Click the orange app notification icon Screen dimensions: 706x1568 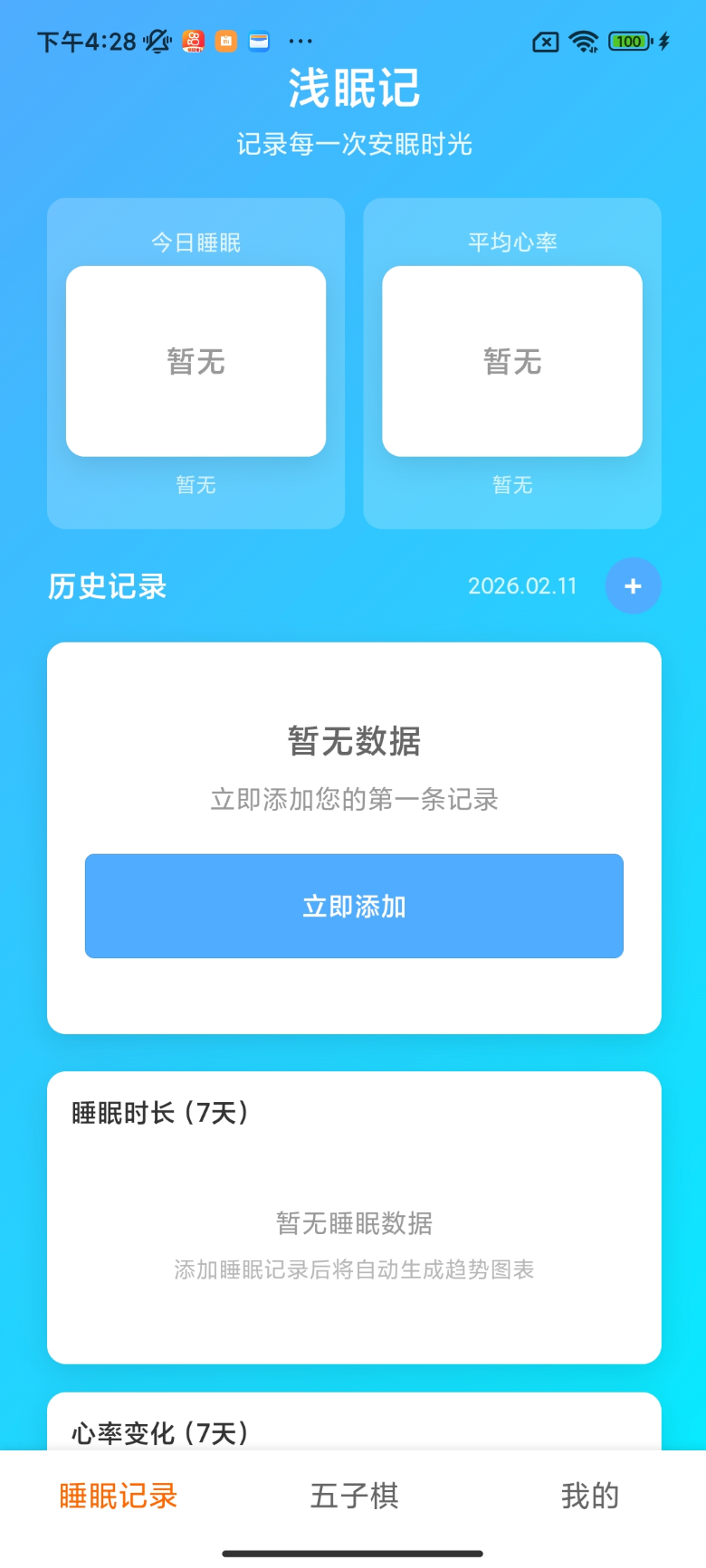click(x=226, y=41)
